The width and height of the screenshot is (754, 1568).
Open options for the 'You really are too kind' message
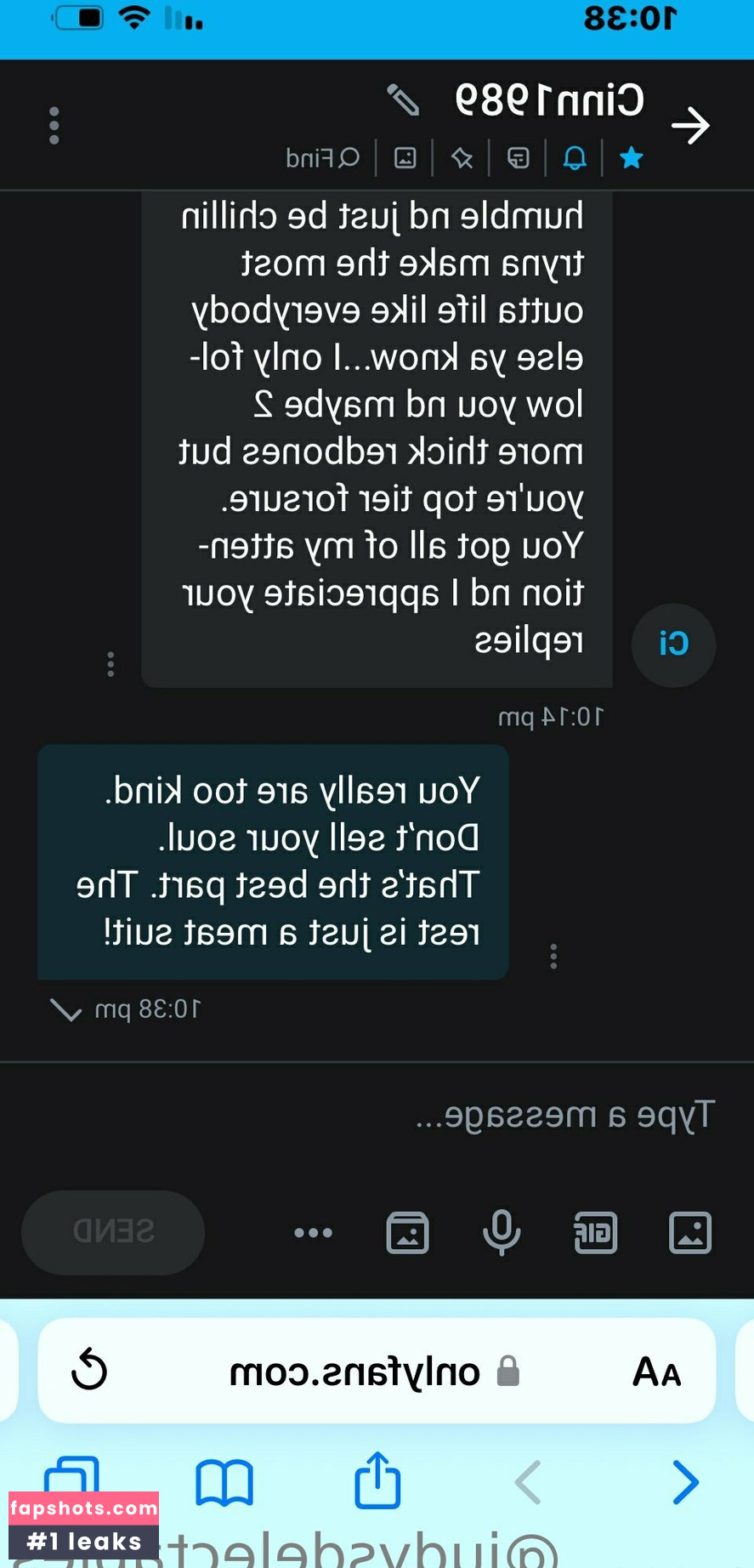click(553, 957)
